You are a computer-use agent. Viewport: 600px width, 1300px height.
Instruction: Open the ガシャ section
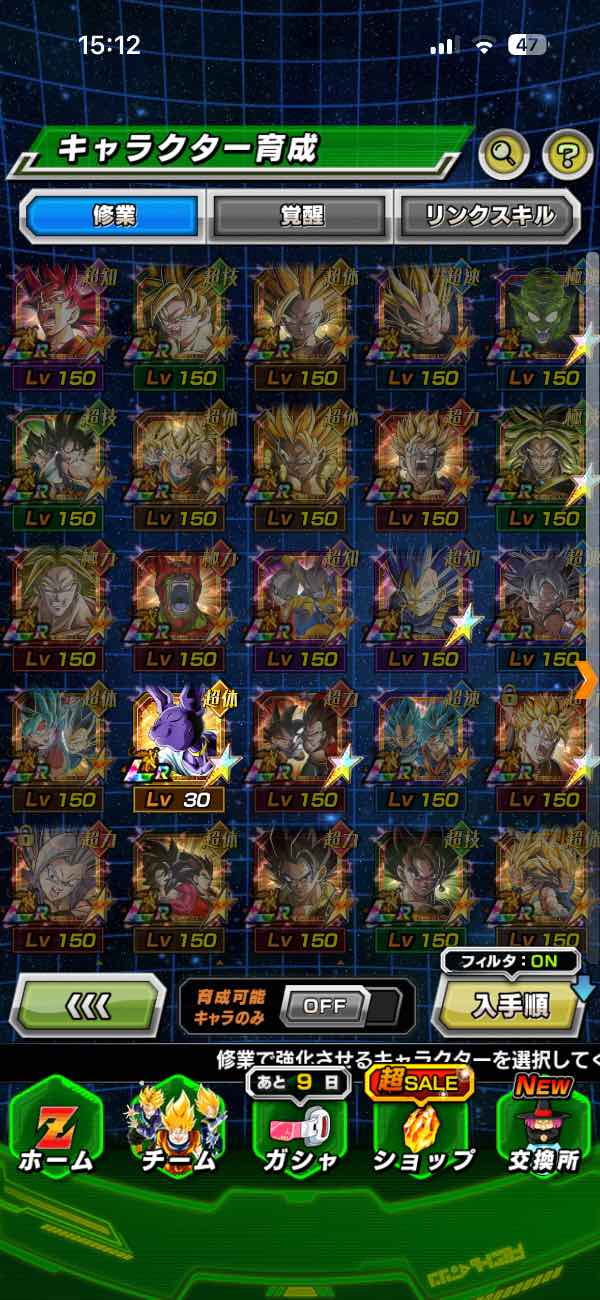[302, 1132]
